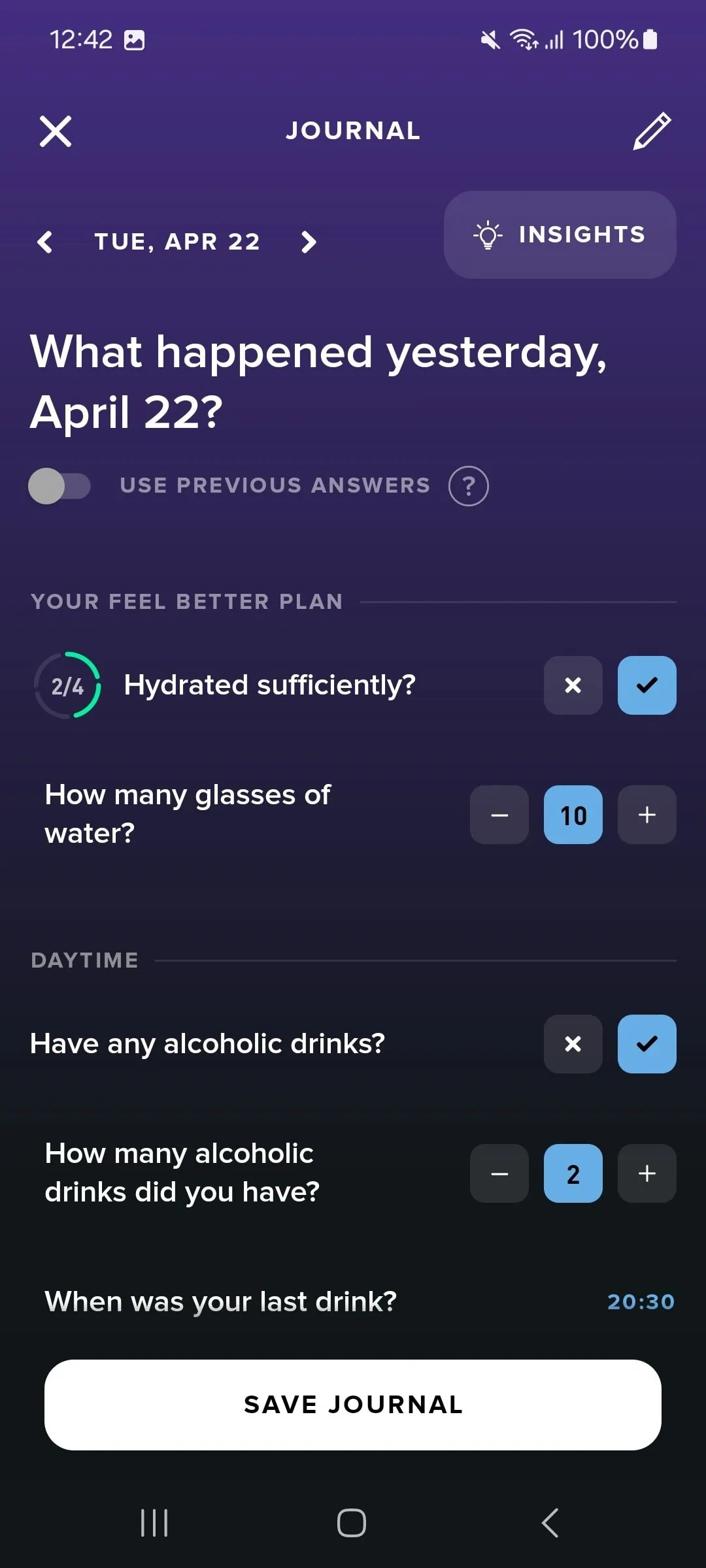Image resolution: width=706 pixels, height=1568 pixels.
Task: Answer yes to alcoholic drinks question
Action: (647, 1044)
